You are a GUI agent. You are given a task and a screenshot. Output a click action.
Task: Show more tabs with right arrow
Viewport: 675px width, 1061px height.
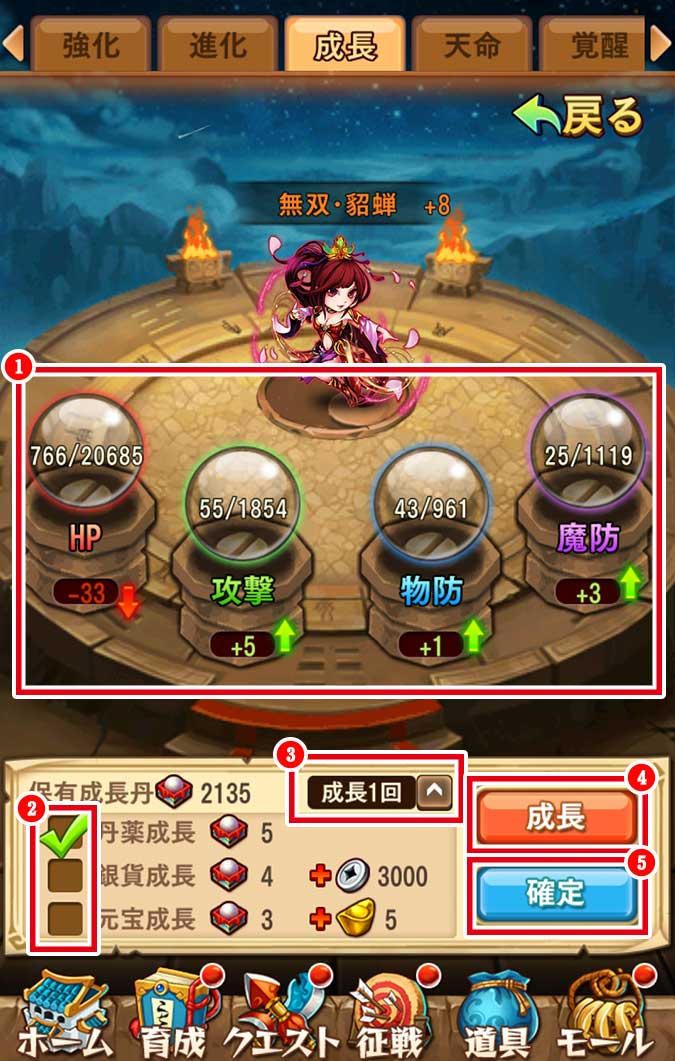pyautogui.click(x=661, y=45)
